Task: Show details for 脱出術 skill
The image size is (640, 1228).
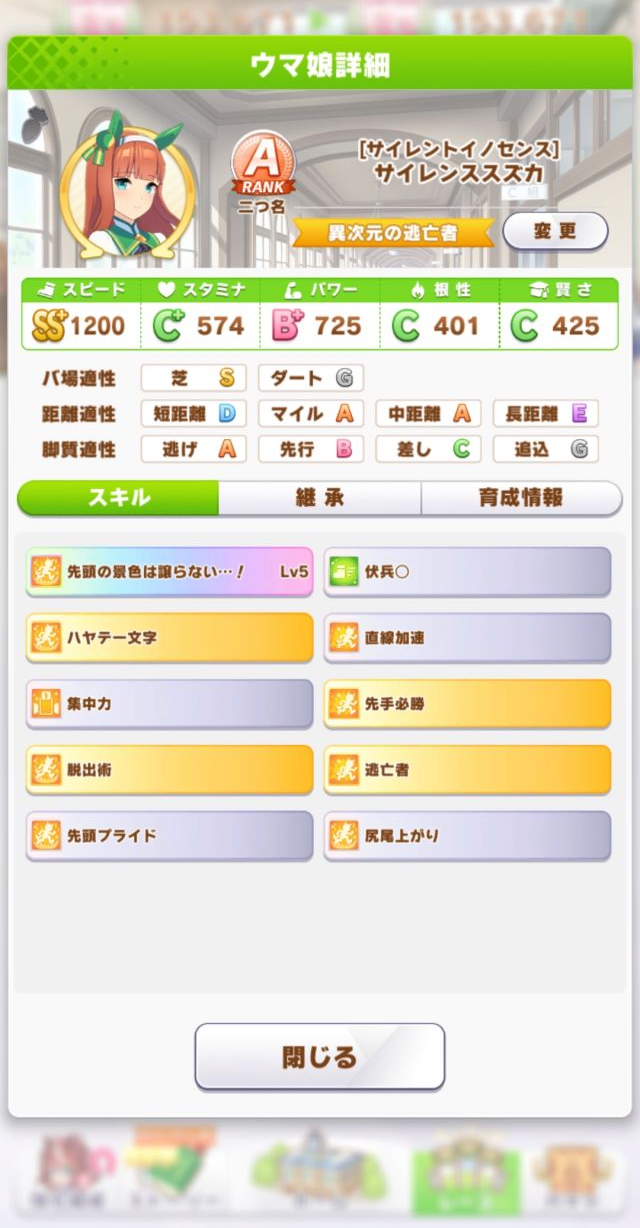Action: pyautogui.click(x=169, y=770)
